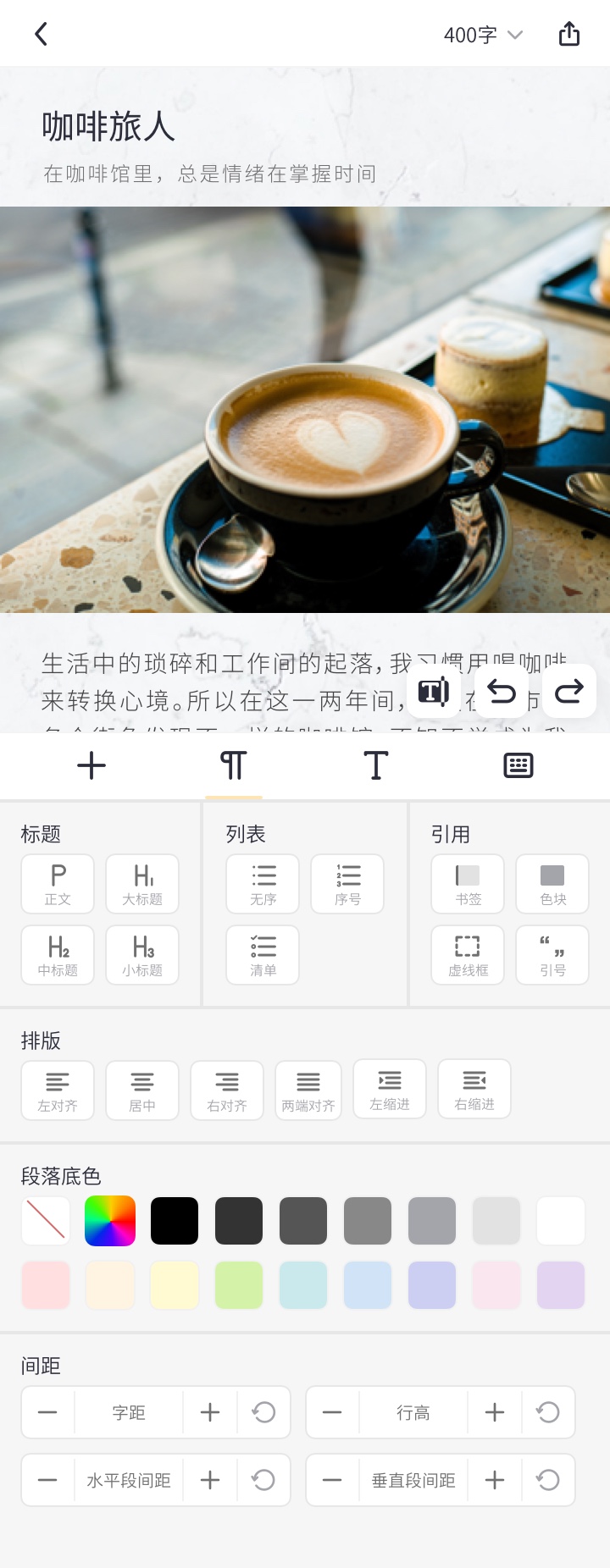
Task: Insert a 清单 checklist
Action: [263, 955]
